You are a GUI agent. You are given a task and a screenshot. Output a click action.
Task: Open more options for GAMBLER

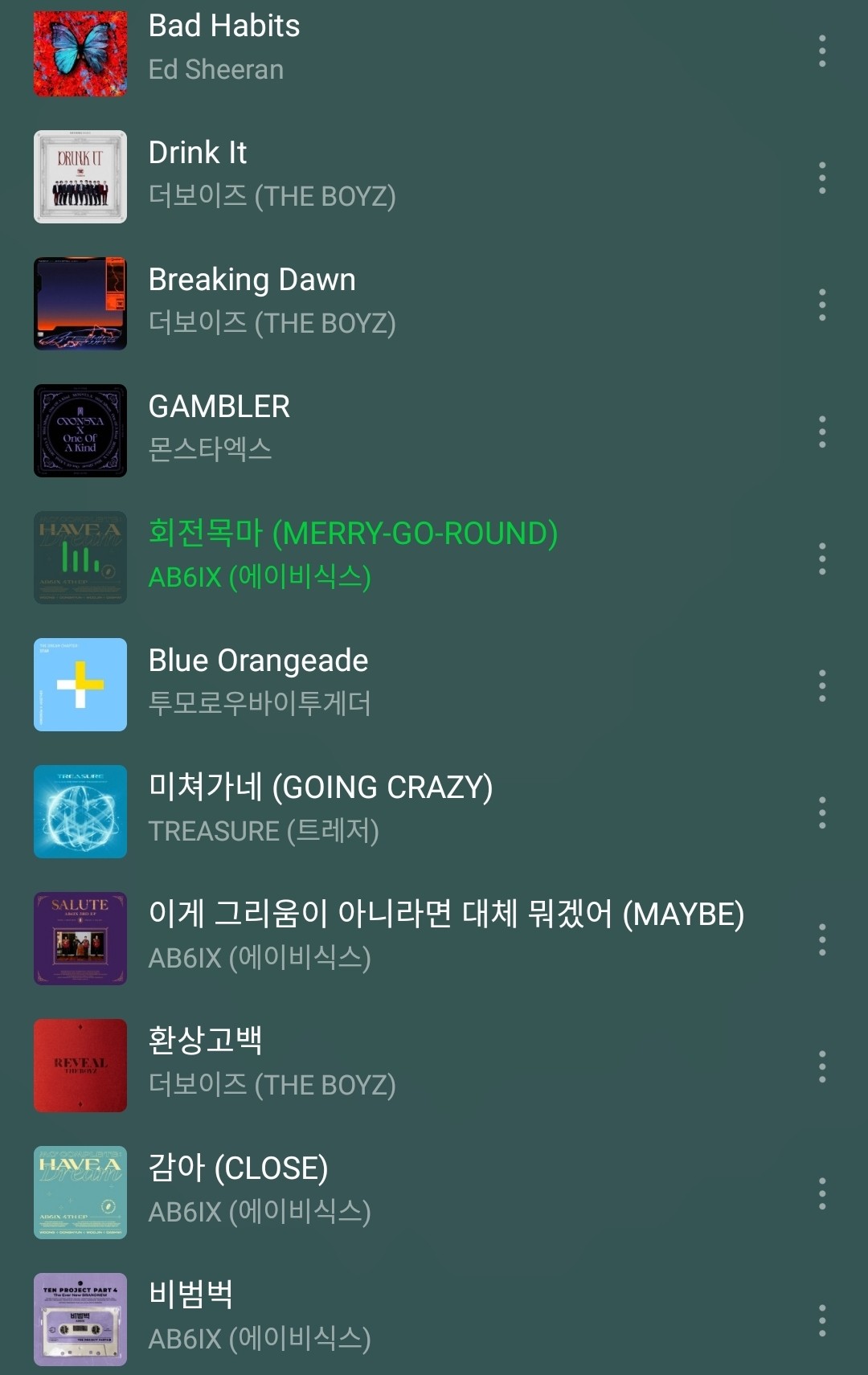(x=821, y=432)
